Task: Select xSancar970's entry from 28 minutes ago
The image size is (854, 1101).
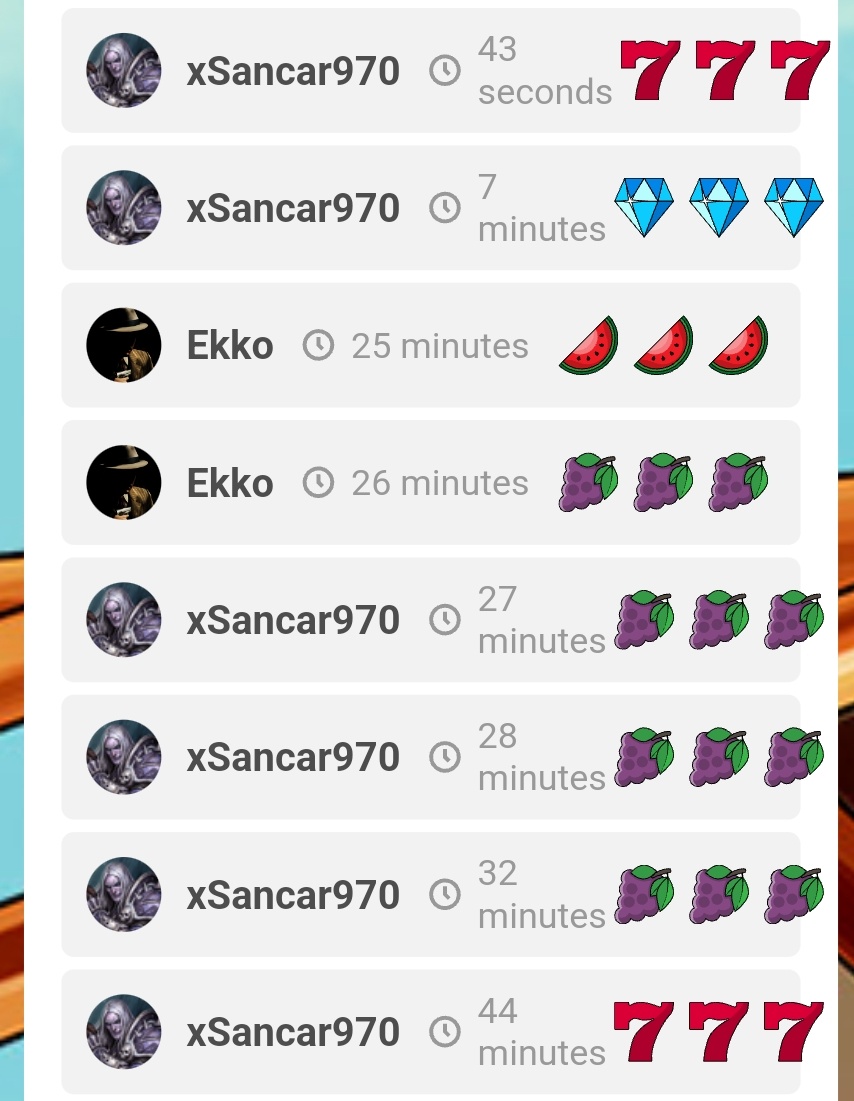Action: coord(430,757)
